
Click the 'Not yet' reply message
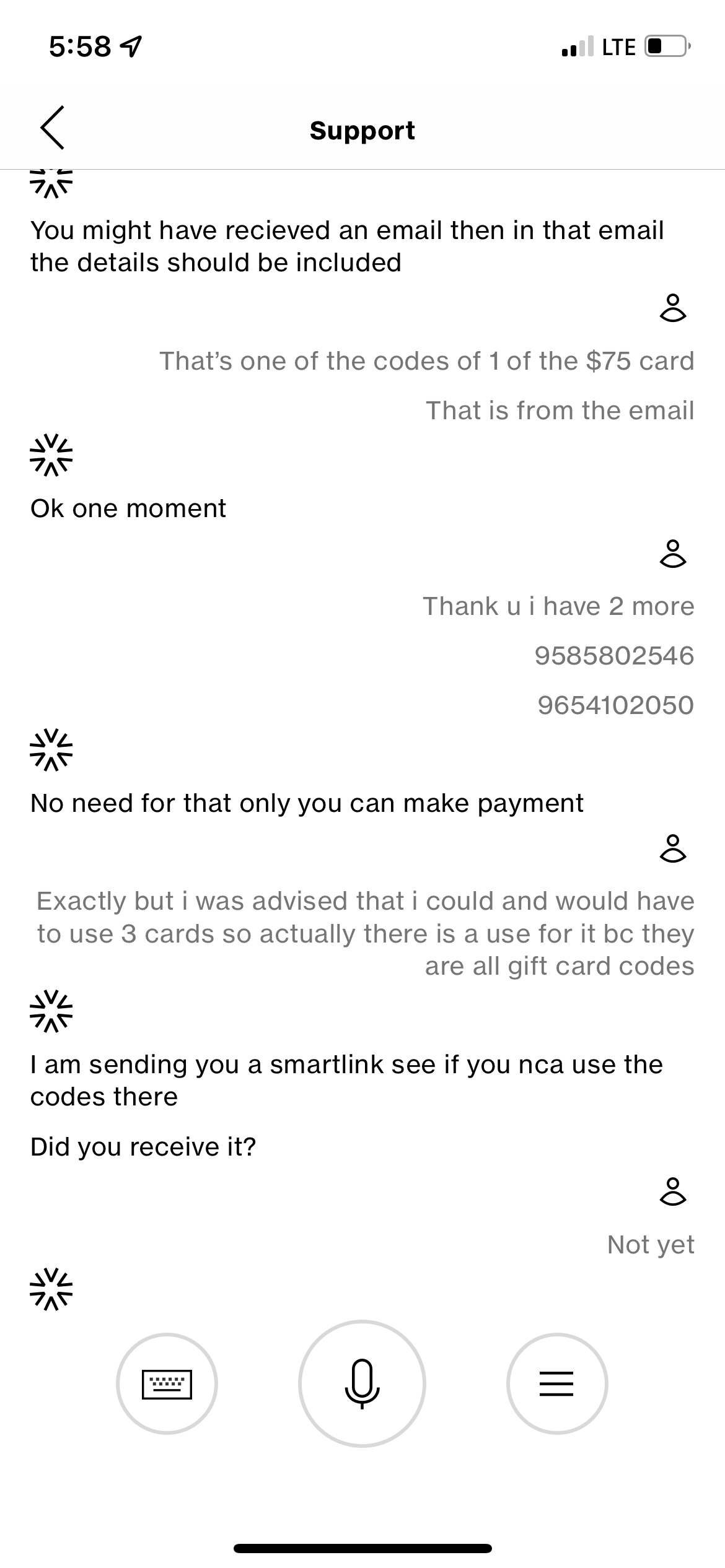point(651,1244)
